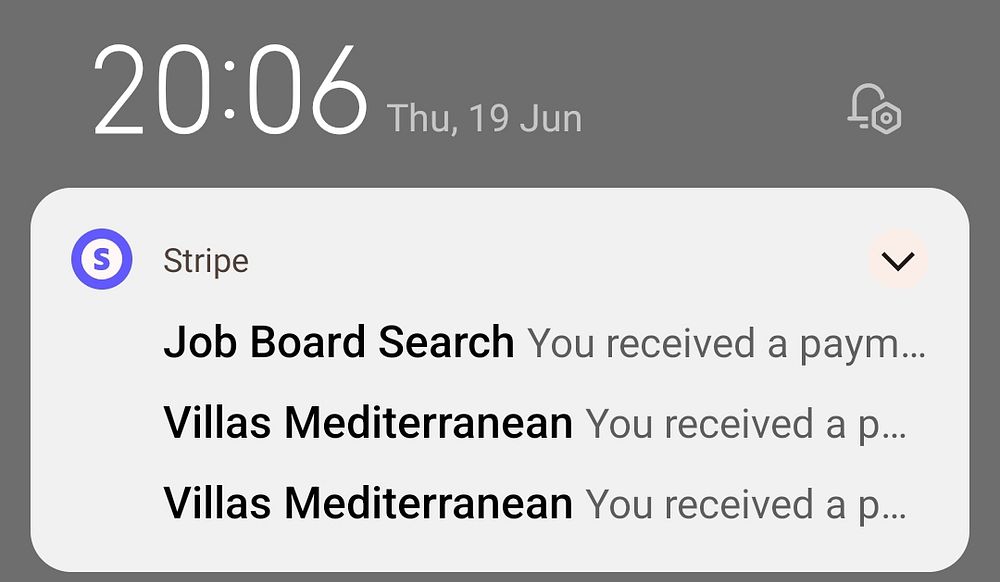Open the Job Board Search payment notification
1000x582 pixels.
pos(543,343)
